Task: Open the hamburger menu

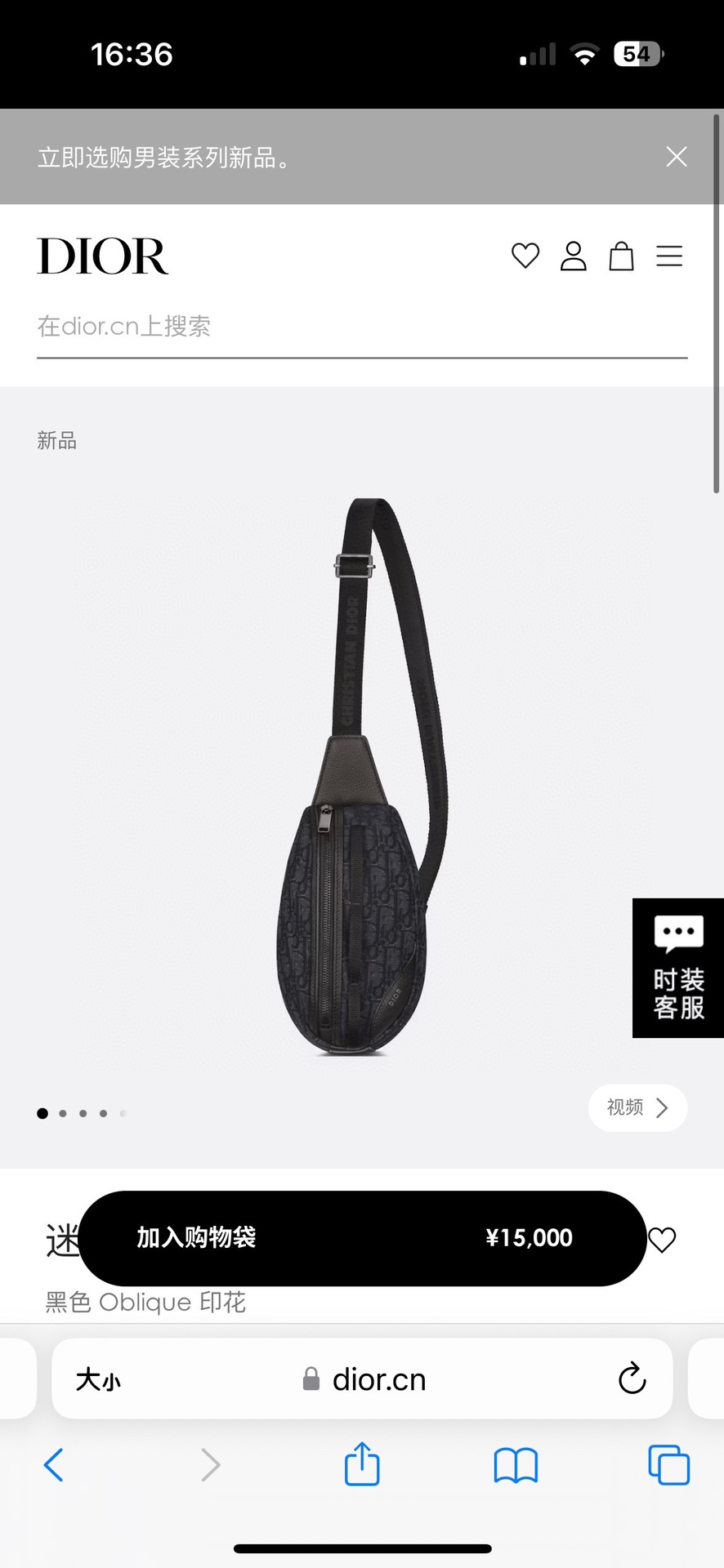Action: tap(669, 256)
